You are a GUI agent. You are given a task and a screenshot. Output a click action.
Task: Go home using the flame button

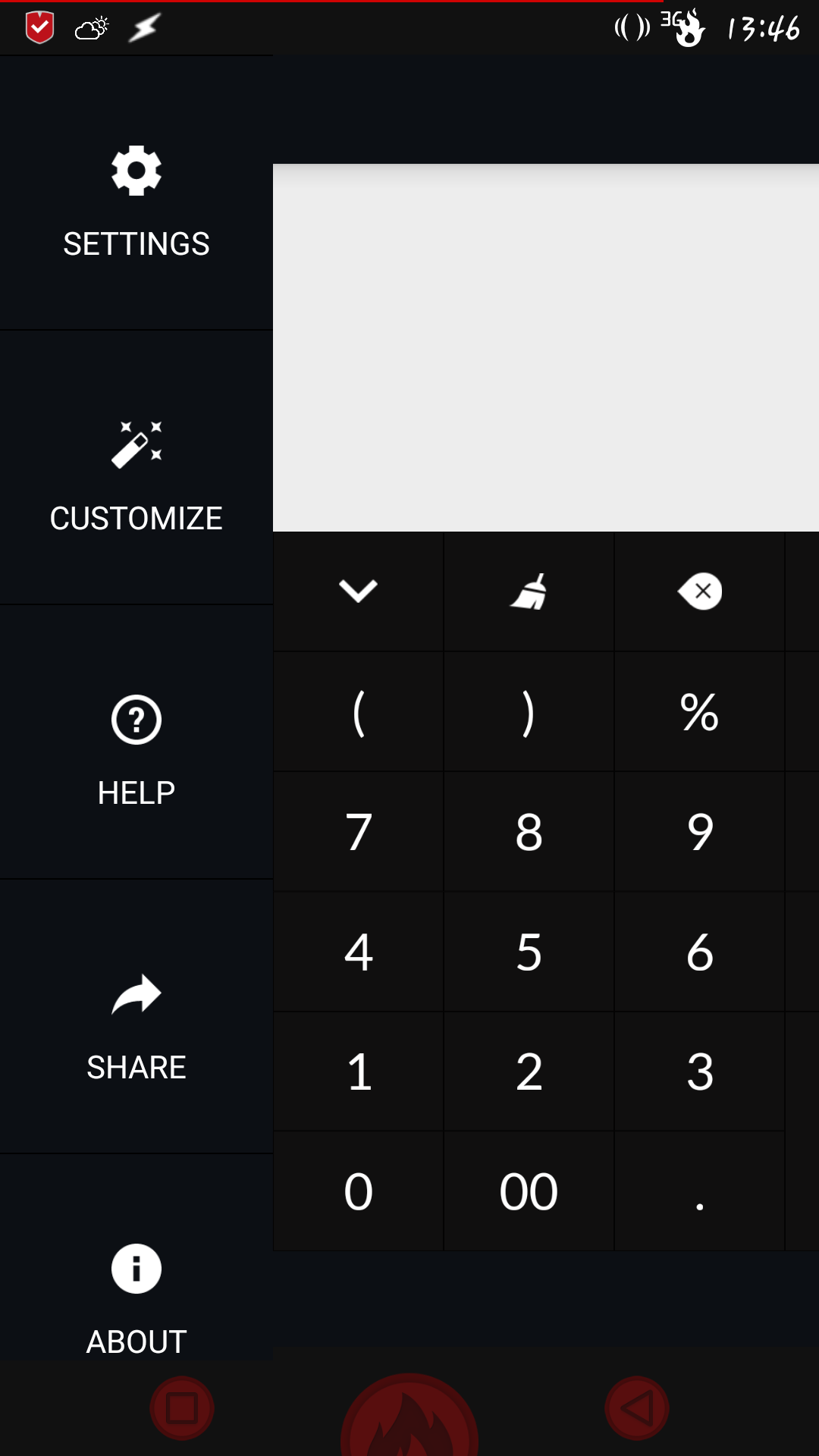coord(409,1414)
